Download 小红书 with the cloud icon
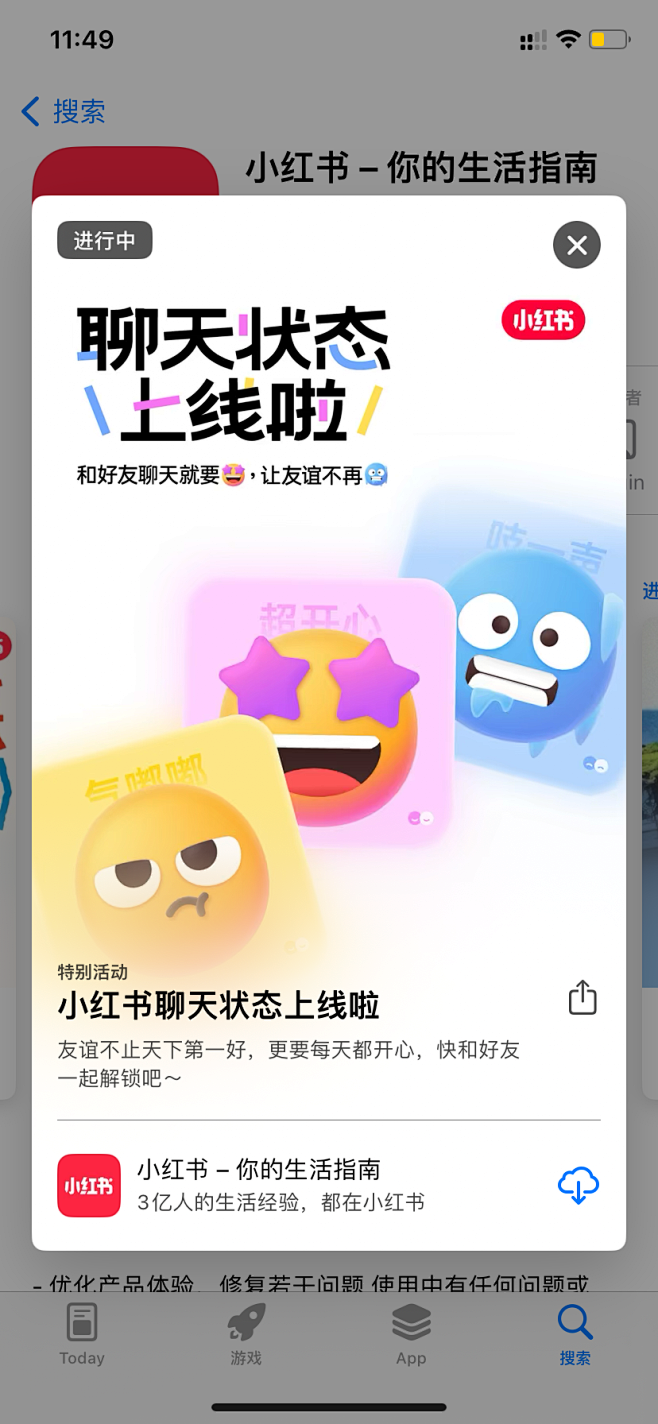The height and width of the screenshot is (1424, 658). point(578,1185)
